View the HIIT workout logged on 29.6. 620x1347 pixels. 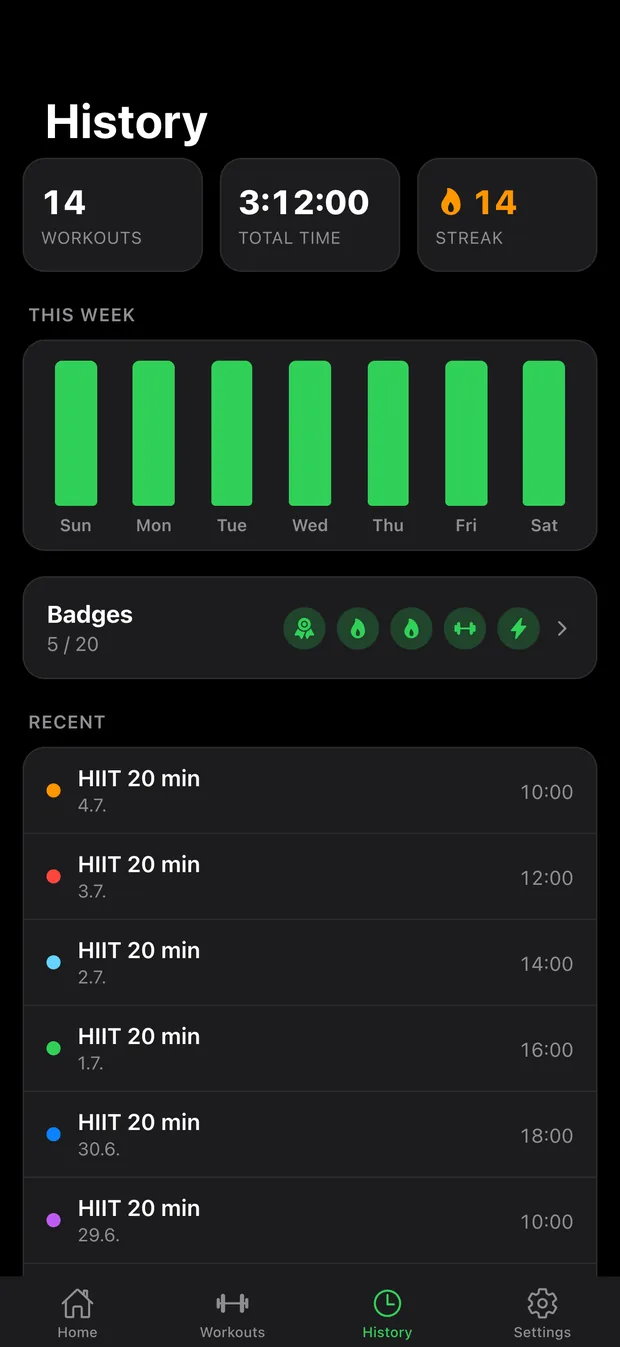point(310,1221)
